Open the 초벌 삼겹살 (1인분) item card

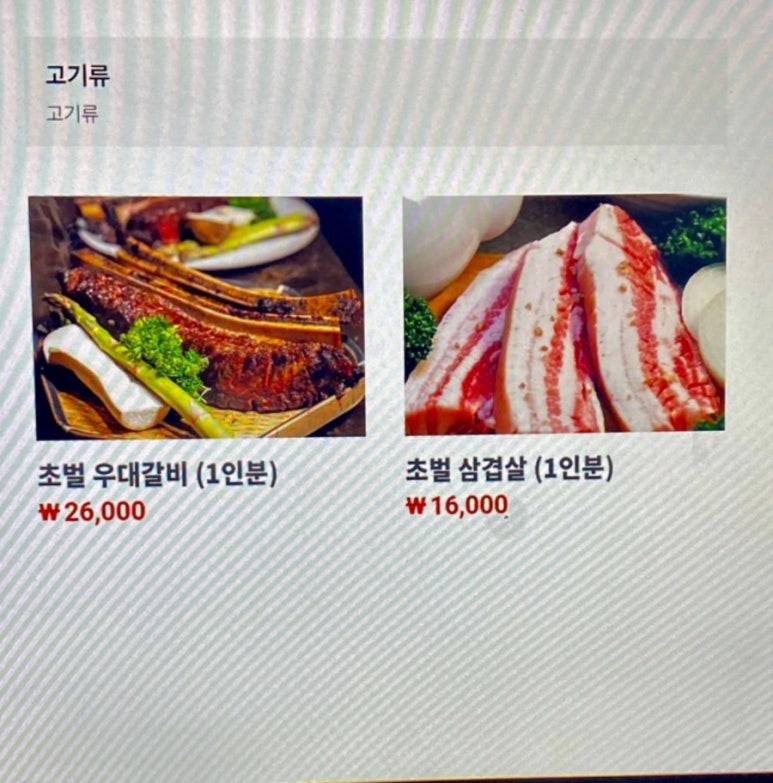pos(564,316)
